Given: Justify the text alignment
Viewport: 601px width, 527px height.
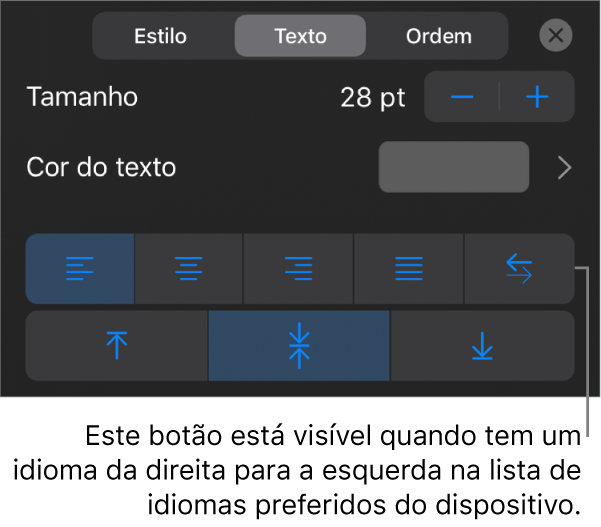Looking at the screenshot, I should 408,268.
